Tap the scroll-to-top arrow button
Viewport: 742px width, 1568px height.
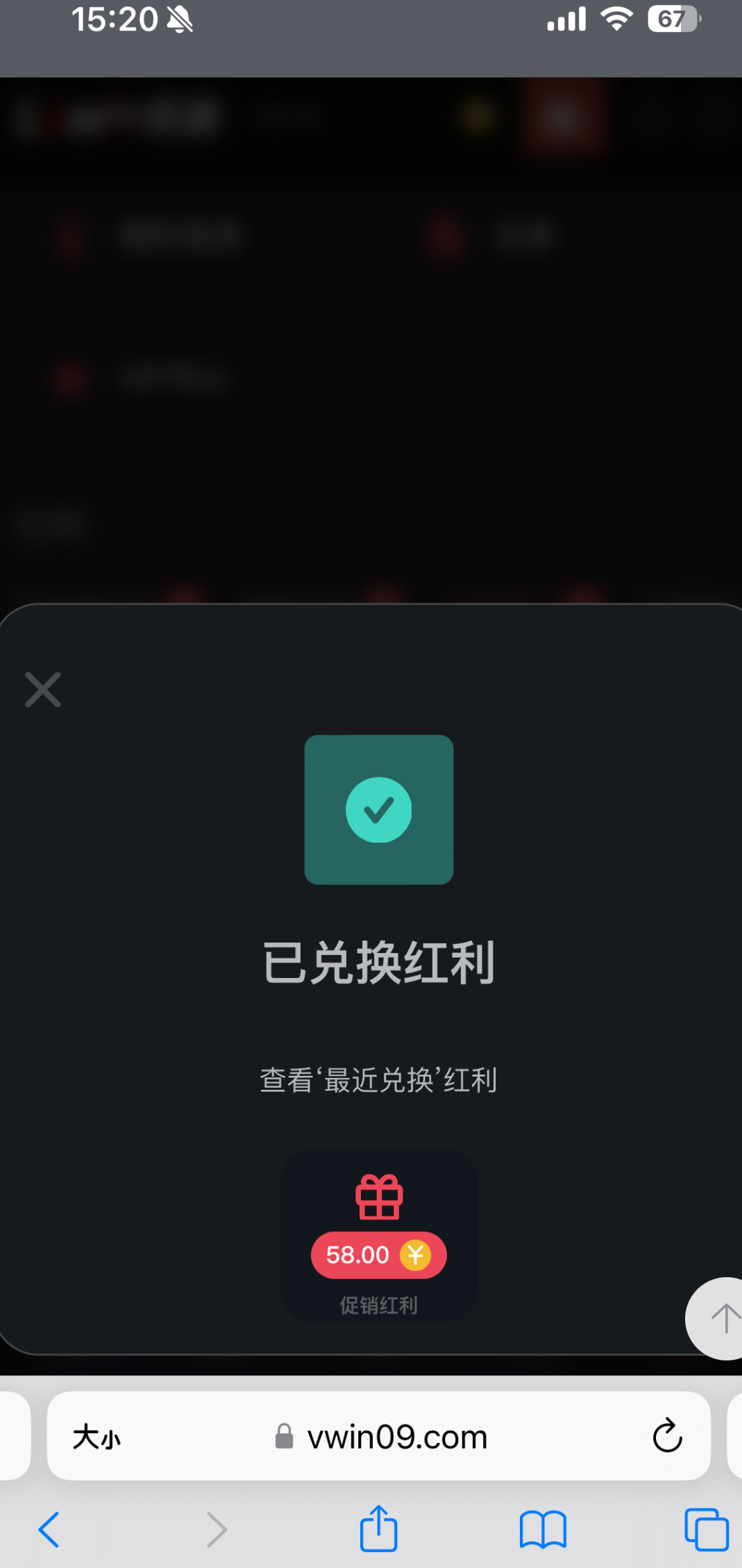(x=722, y=1317)
